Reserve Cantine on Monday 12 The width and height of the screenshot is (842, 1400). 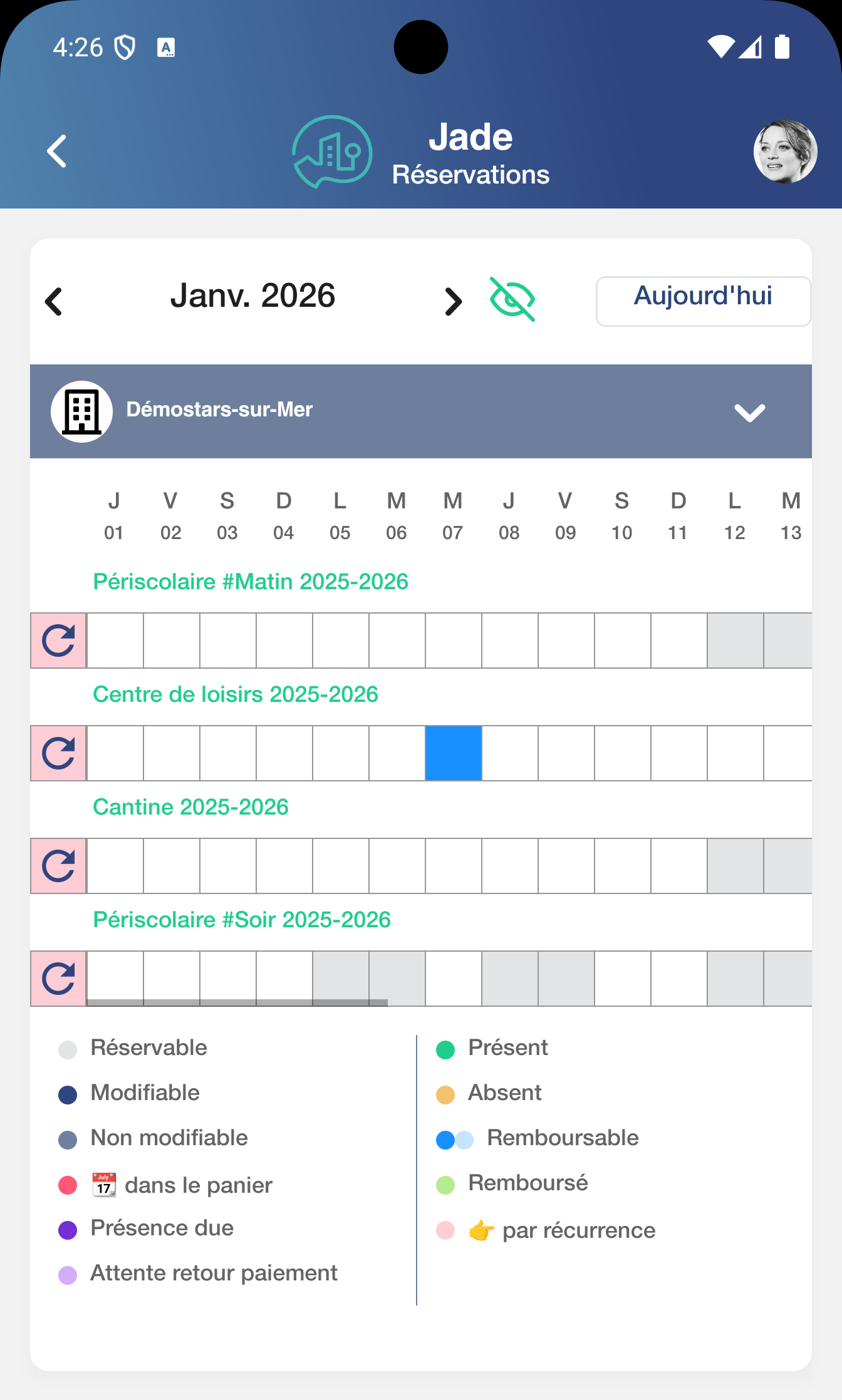(735, 866)
